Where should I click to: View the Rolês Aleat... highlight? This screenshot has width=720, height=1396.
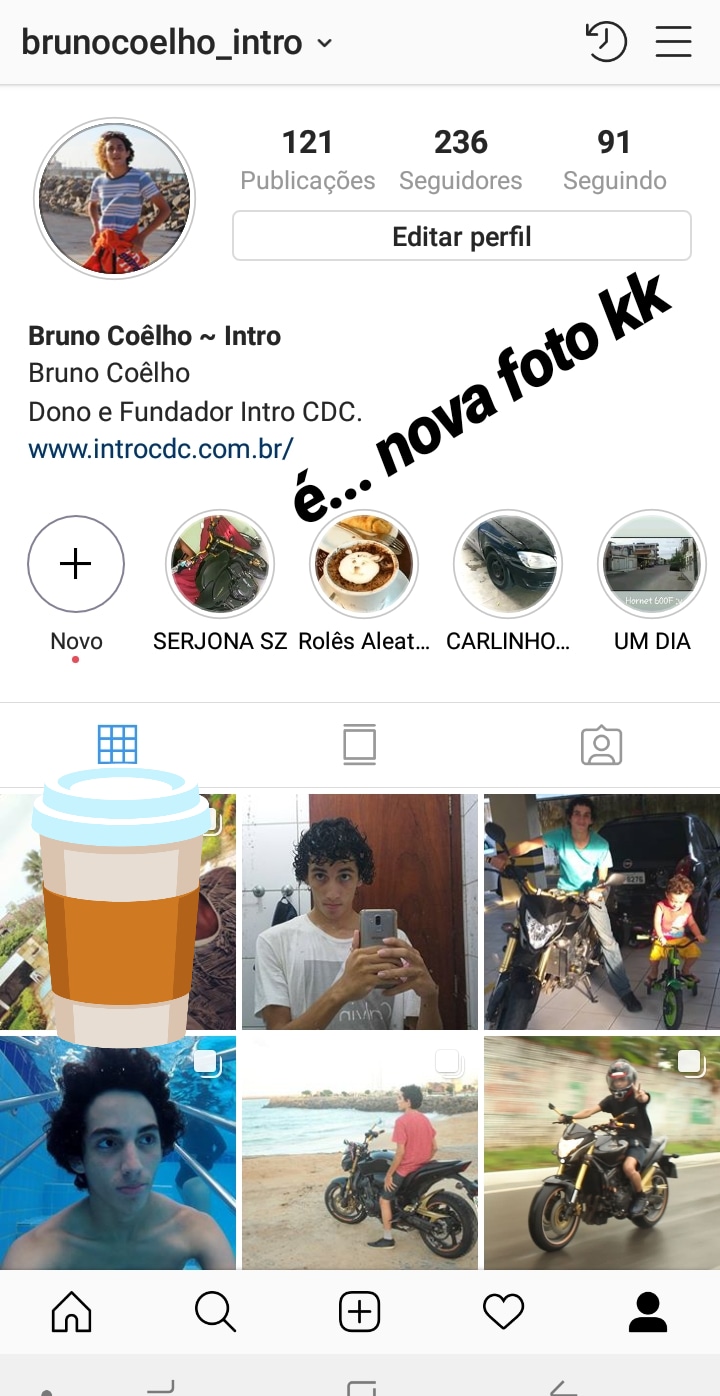364,564
